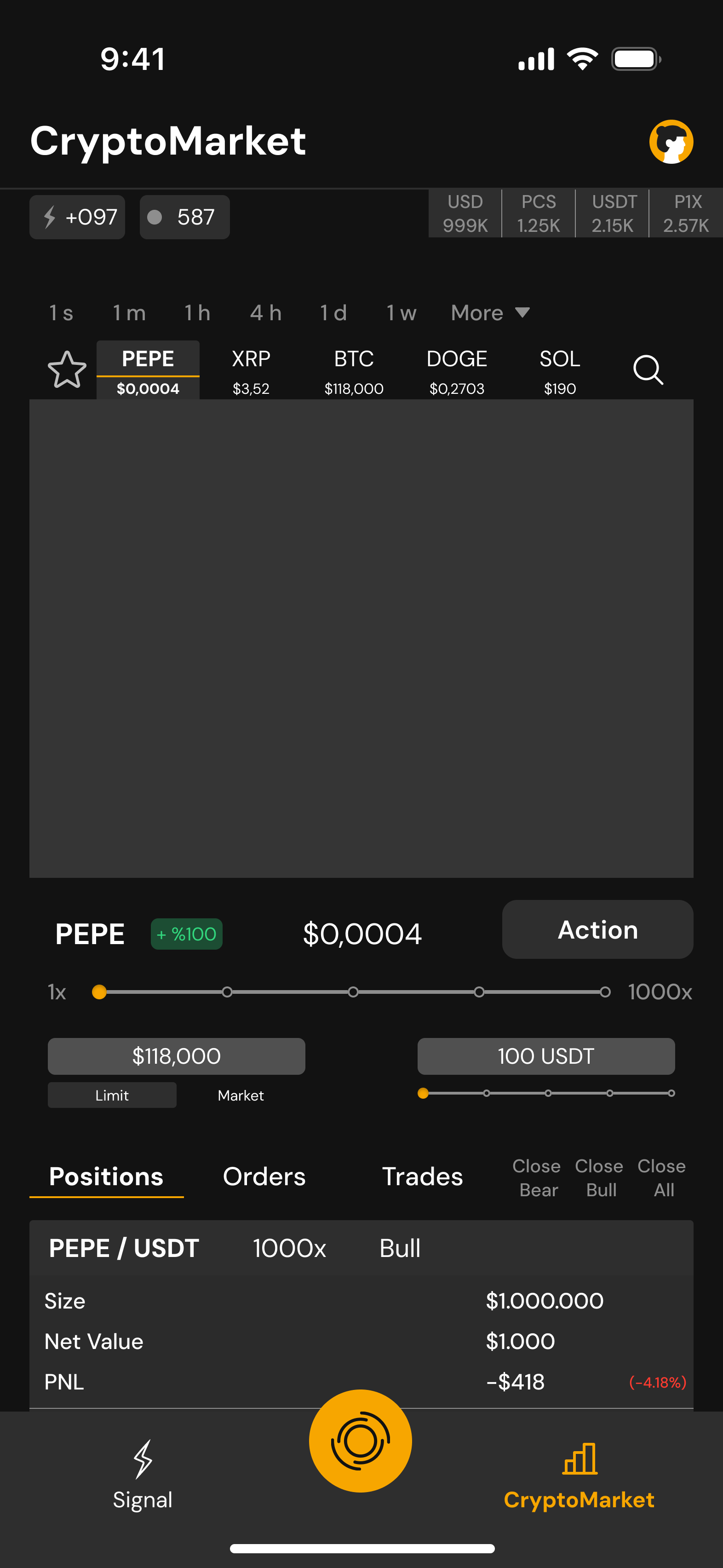Edit the 100 USDT amount field
The image size is (723, 1568).
545,1056
